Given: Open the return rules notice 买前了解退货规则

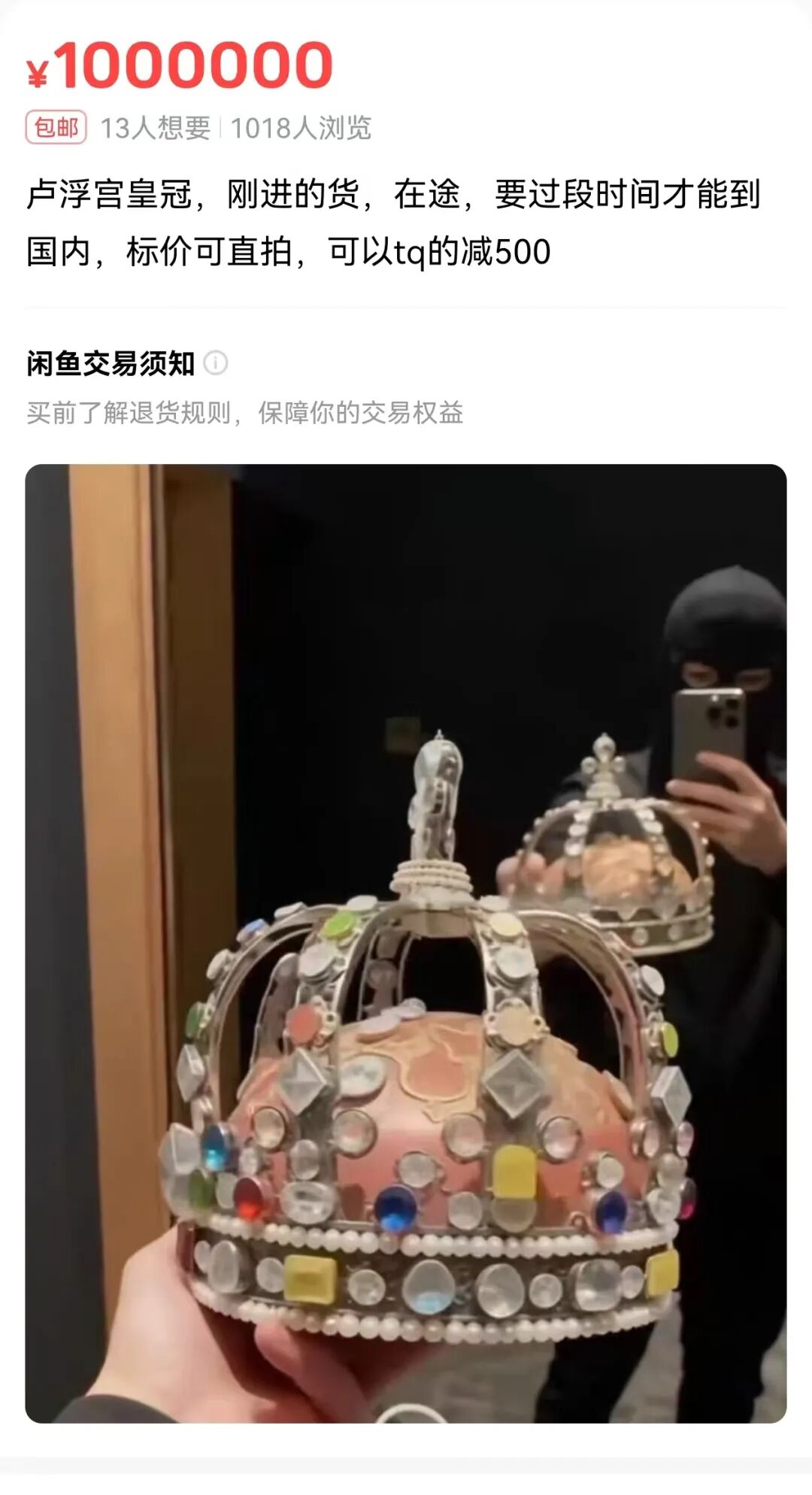Looking at the screenshot, I should [x=244, y=413].
